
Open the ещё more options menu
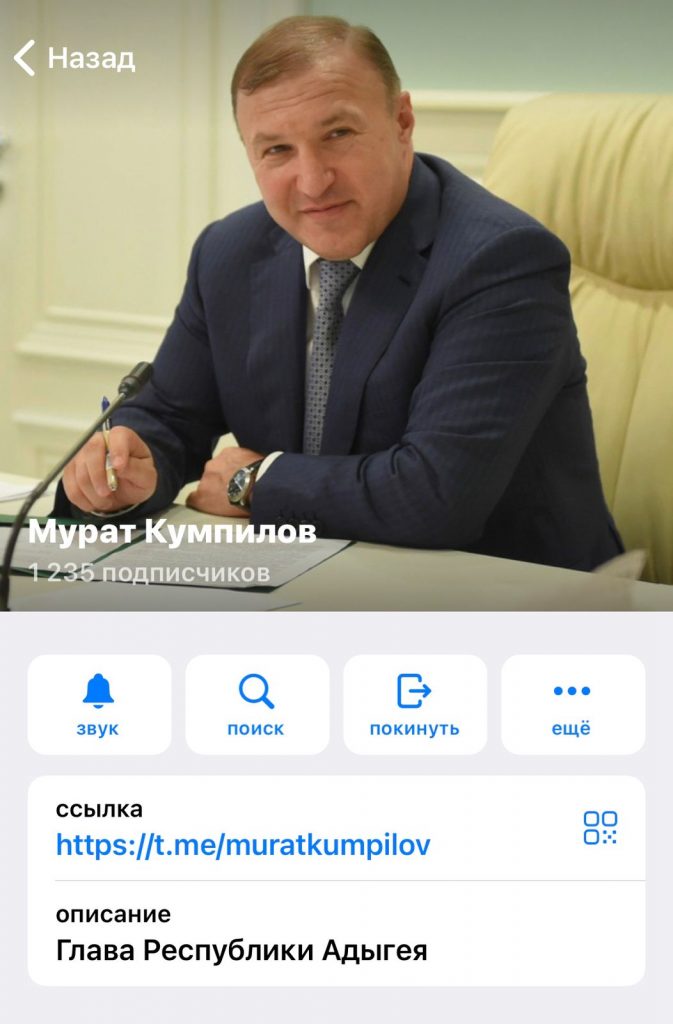pos(572,704)
